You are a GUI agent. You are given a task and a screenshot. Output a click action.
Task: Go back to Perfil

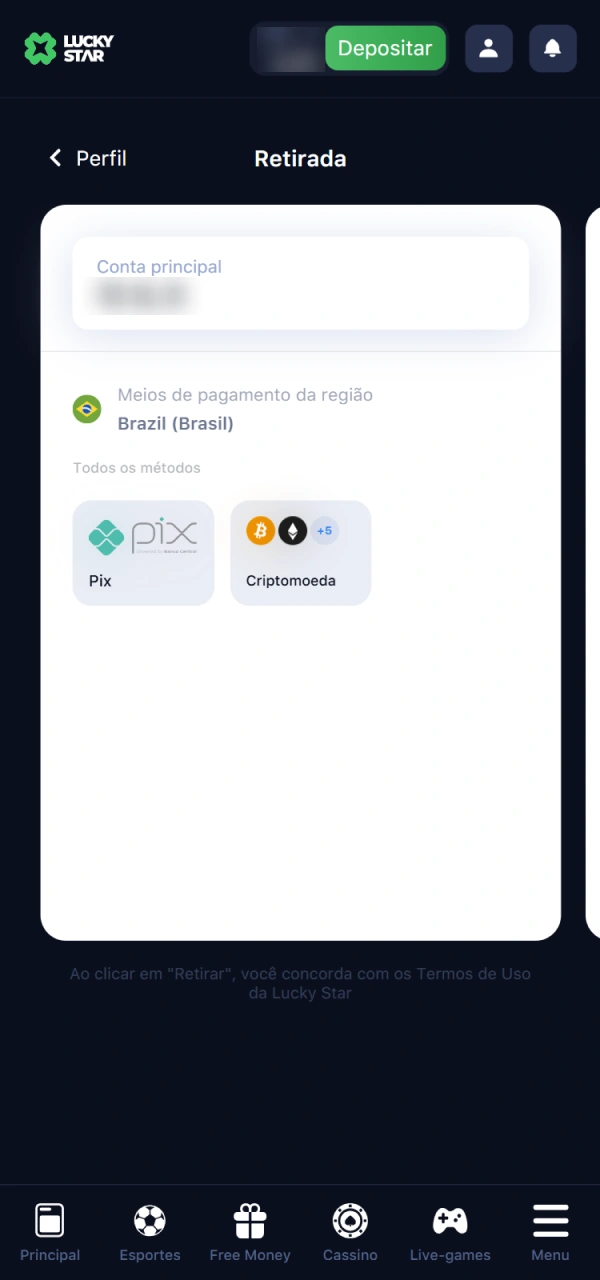(x=88, y=158)
